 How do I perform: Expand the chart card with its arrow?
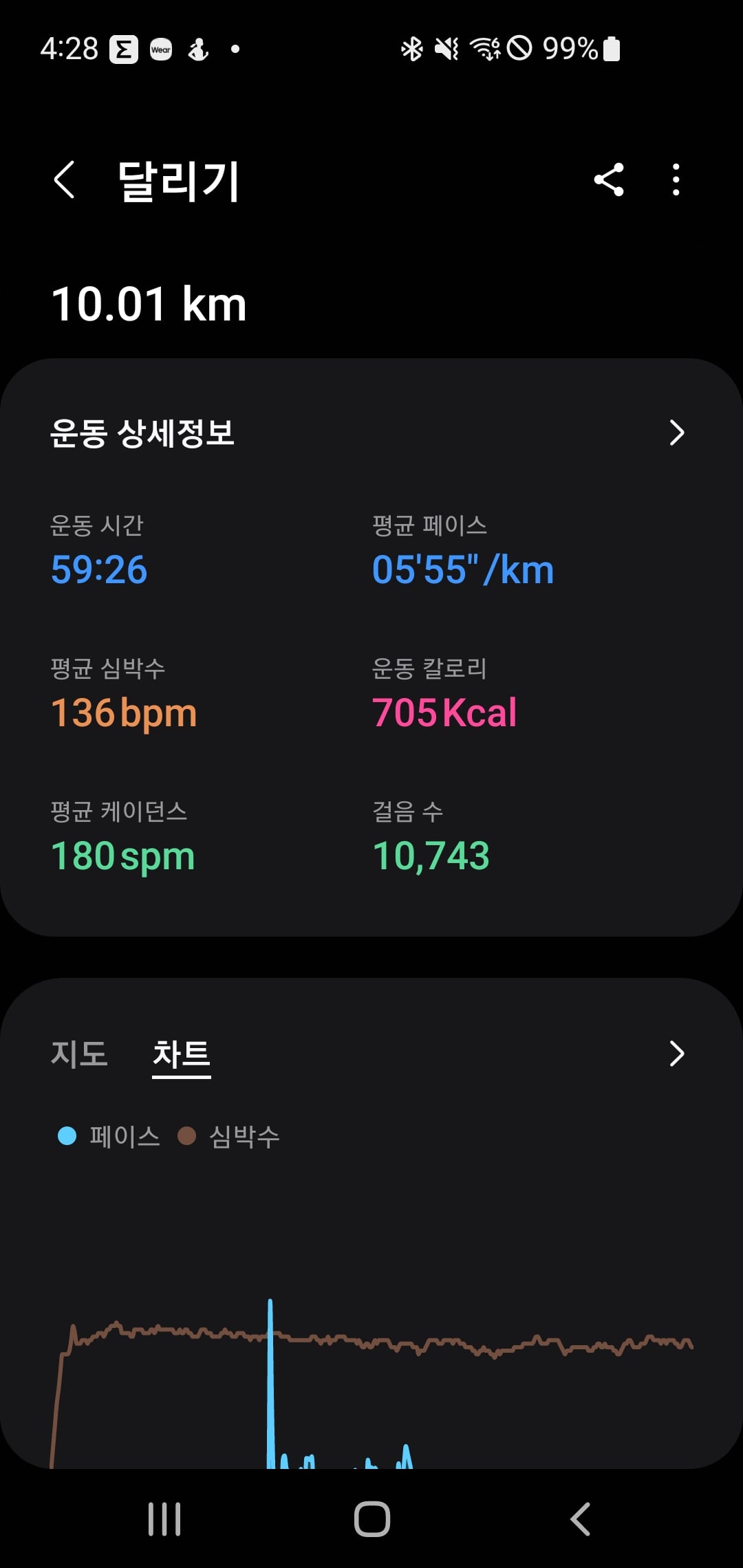[x=677, y=1054]
